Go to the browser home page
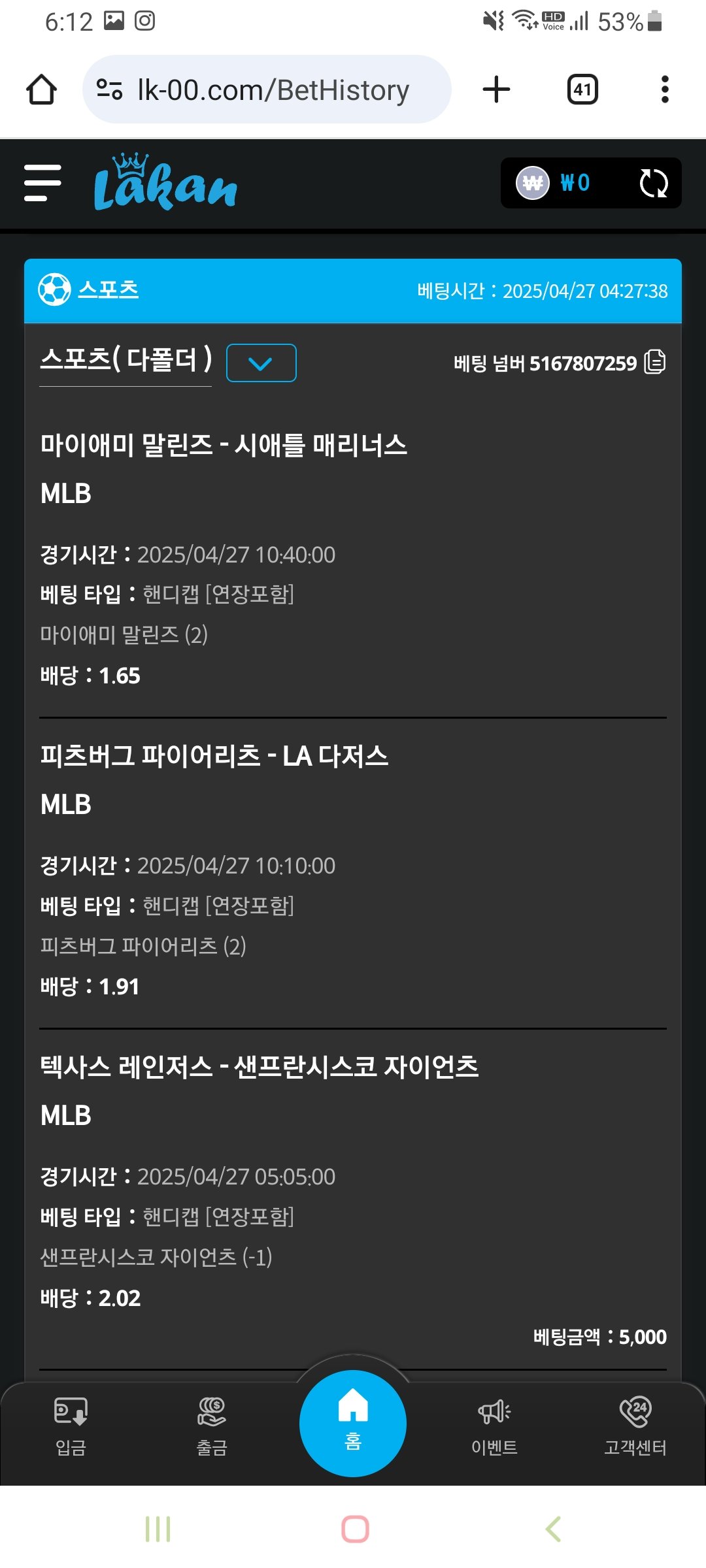Image resolution: width=706 pixels, height=1568 pixels. click(41, 90)
